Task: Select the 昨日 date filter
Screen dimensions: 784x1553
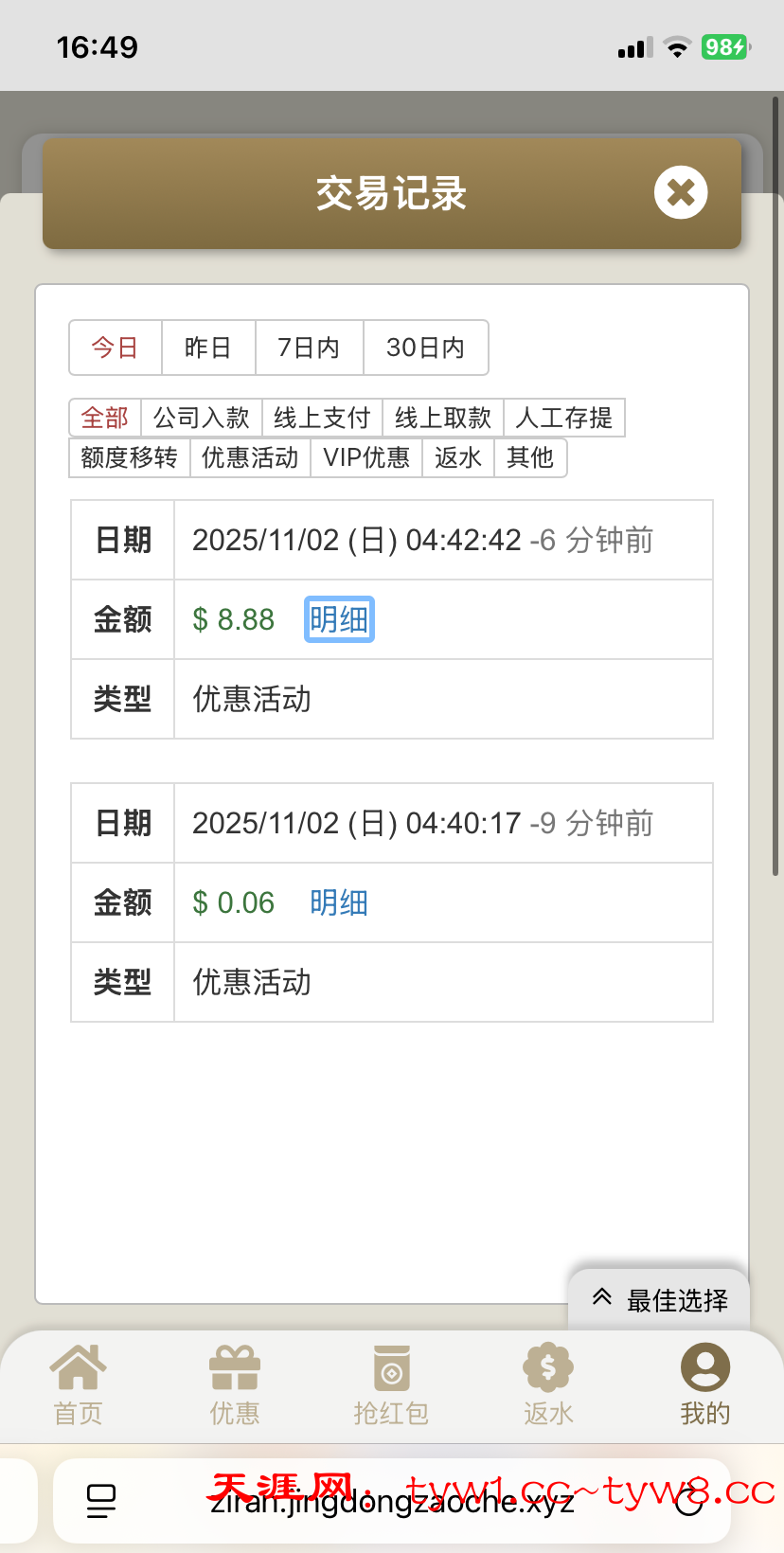Action: pyautogui.click(x=208, y=348)
